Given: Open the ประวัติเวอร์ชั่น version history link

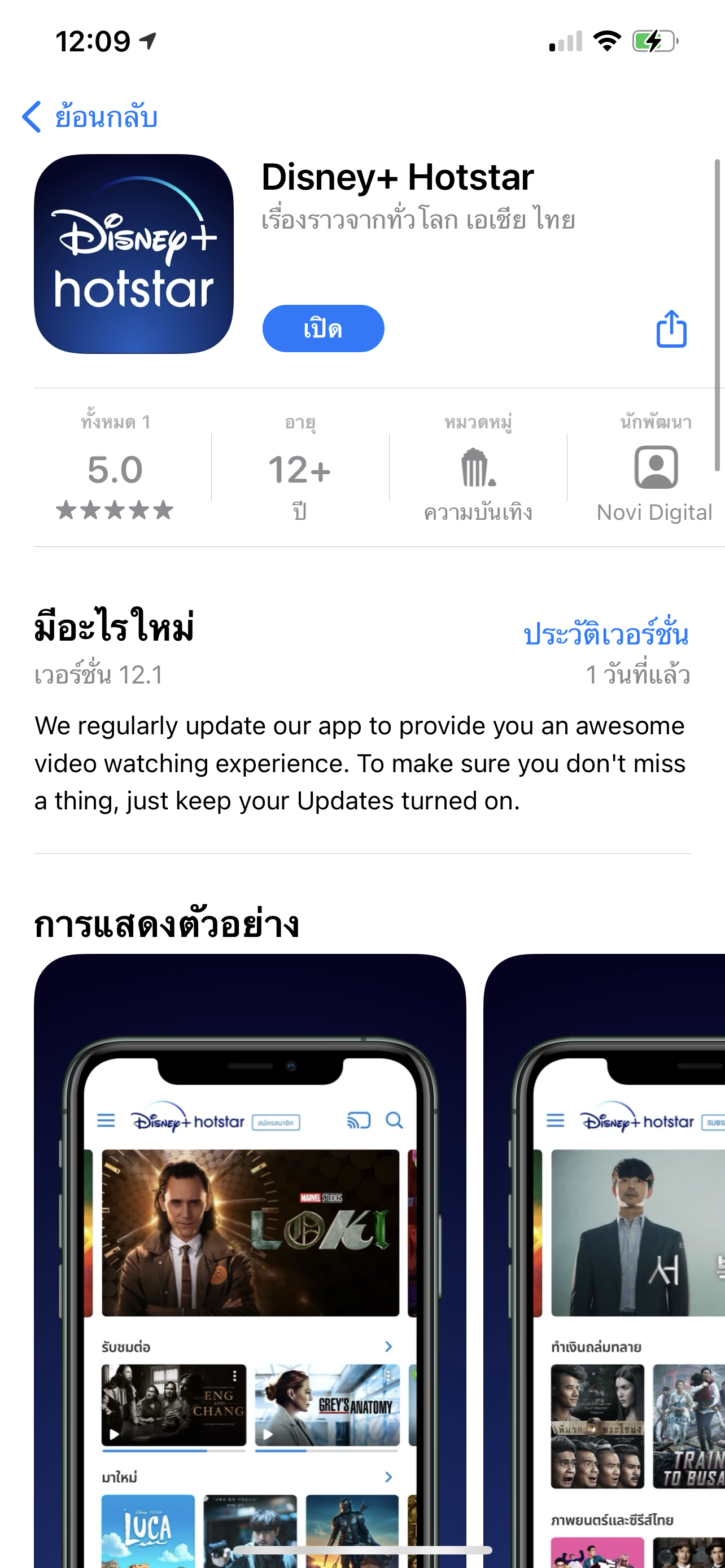Looking at the screenshot, I should click(606, 634).
